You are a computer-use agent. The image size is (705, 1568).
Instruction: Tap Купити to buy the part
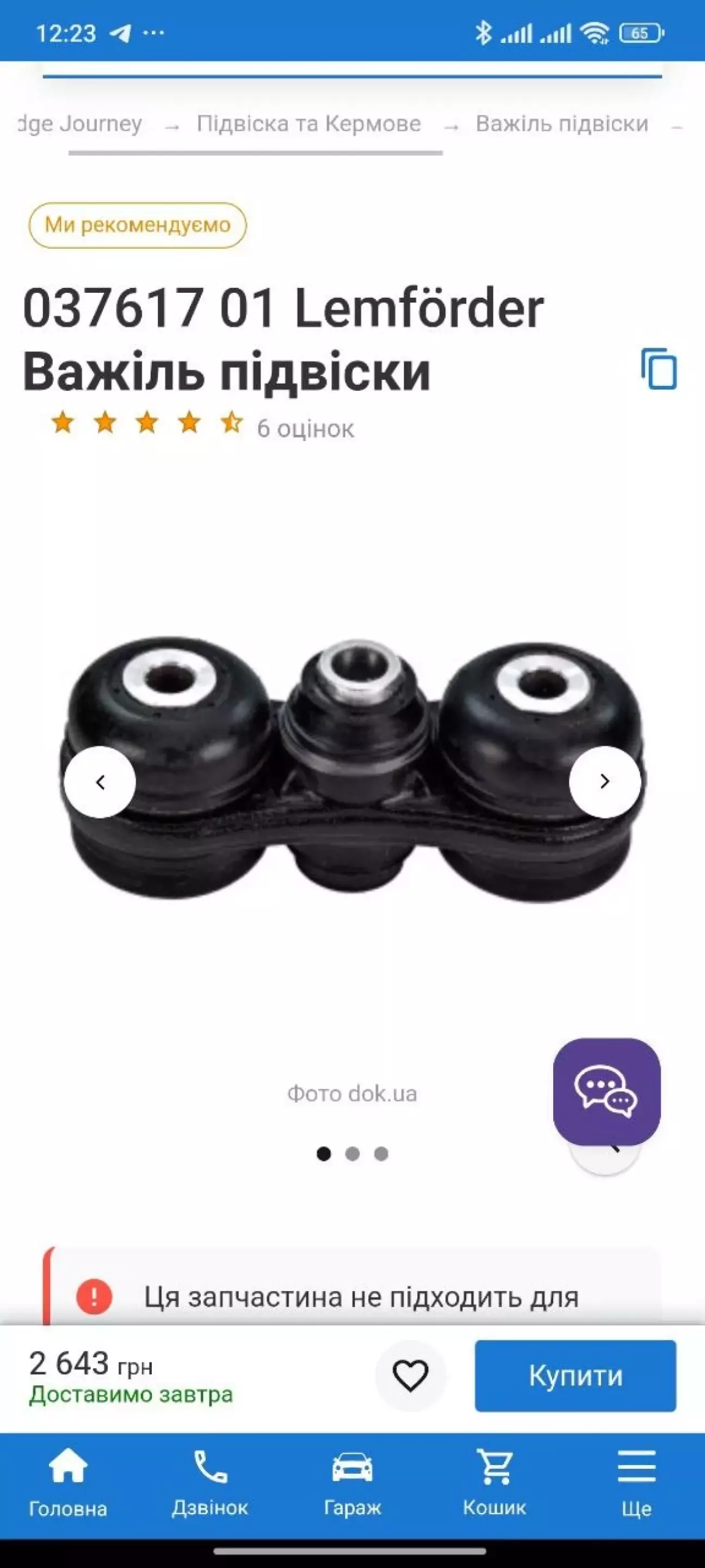coord(575,1376)
